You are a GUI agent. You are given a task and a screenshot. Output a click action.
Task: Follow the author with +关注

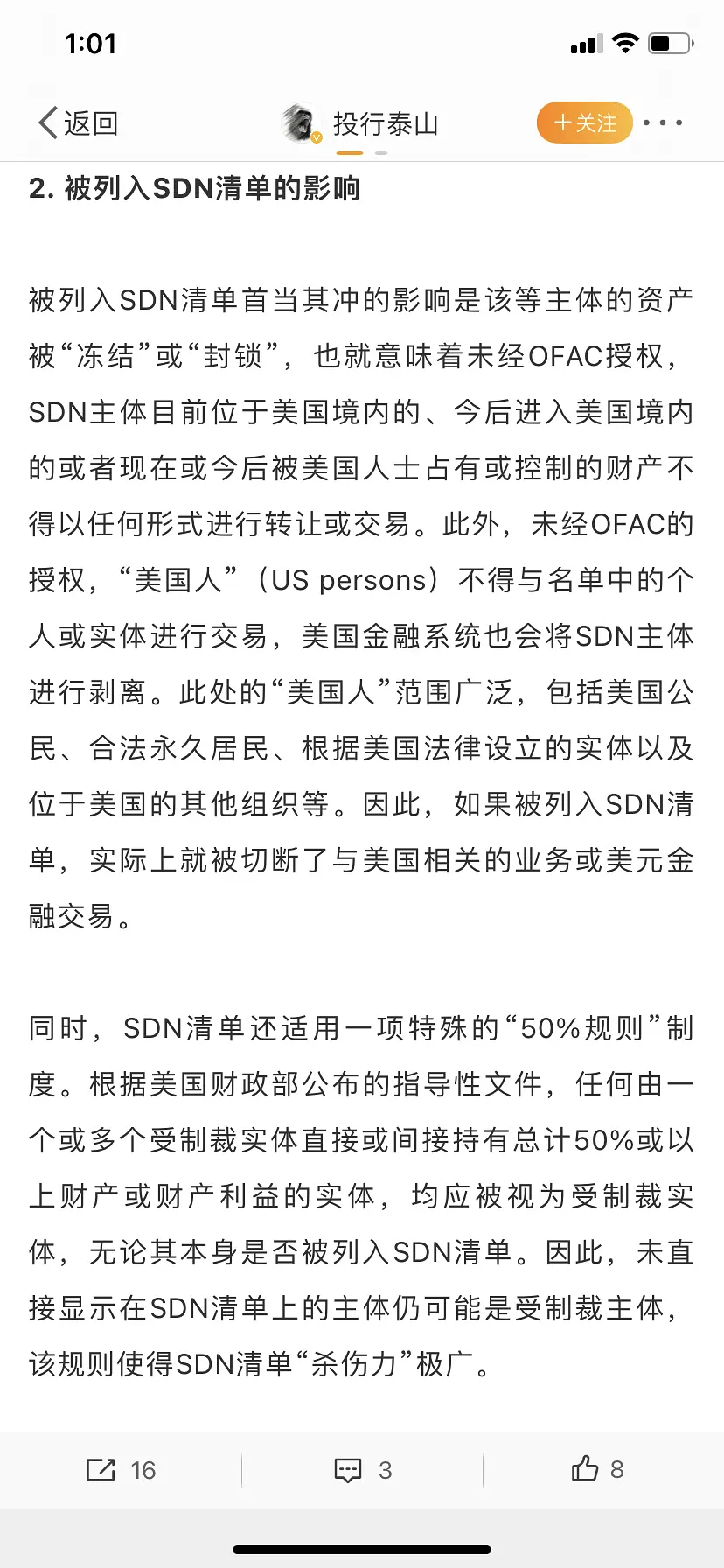click(584, 123)
